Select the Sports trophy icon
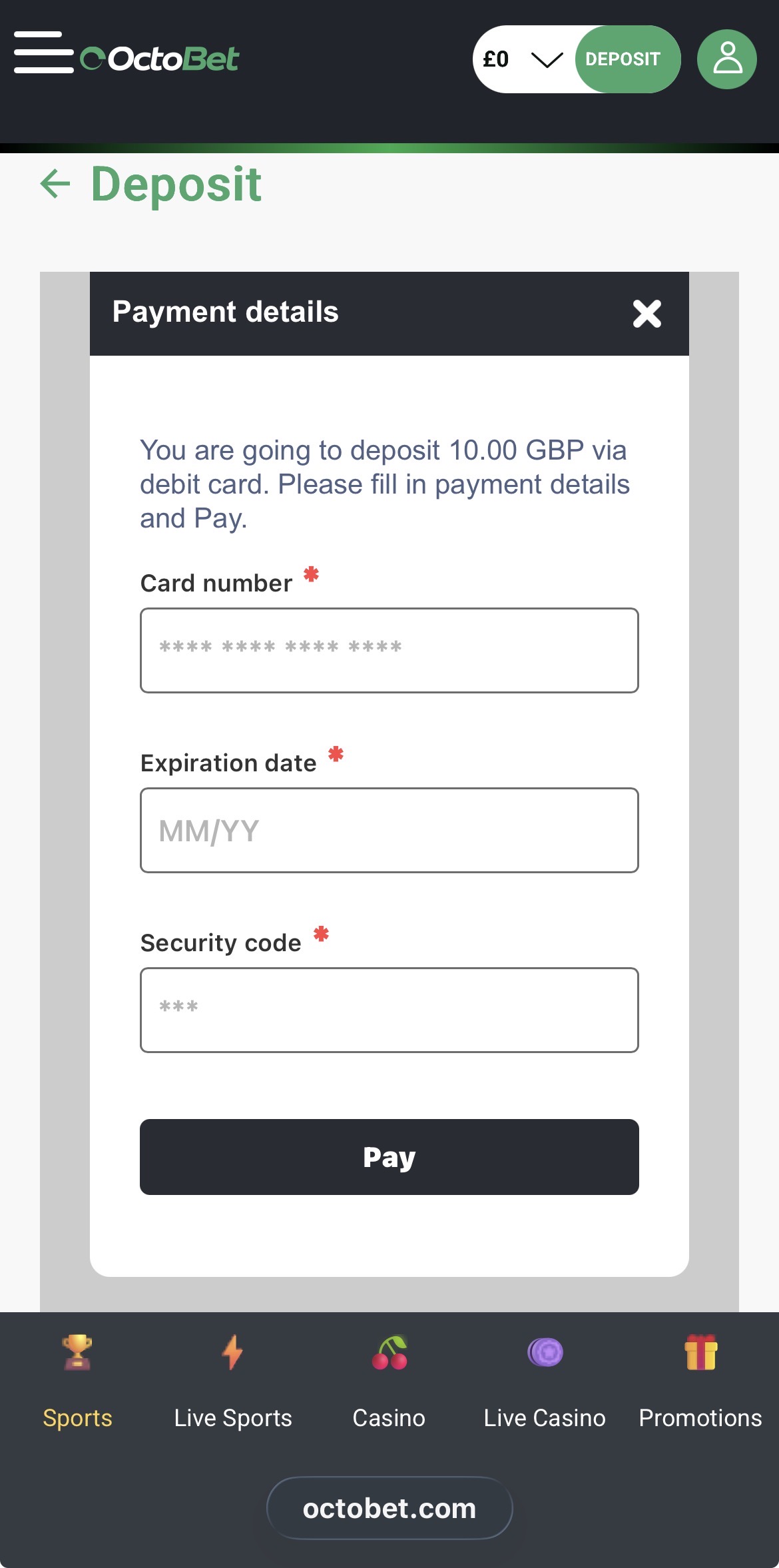Screen dimensions: 779x1568 [x=77, y=1352]
